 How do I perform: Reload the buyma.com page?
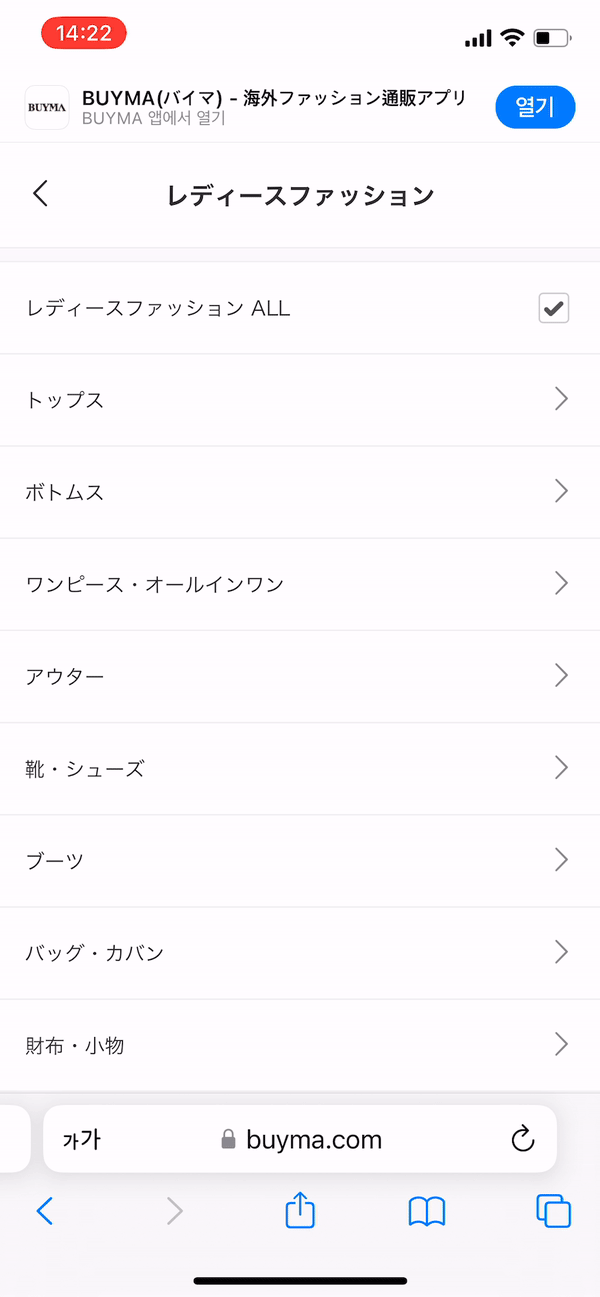click(522, 1139)
